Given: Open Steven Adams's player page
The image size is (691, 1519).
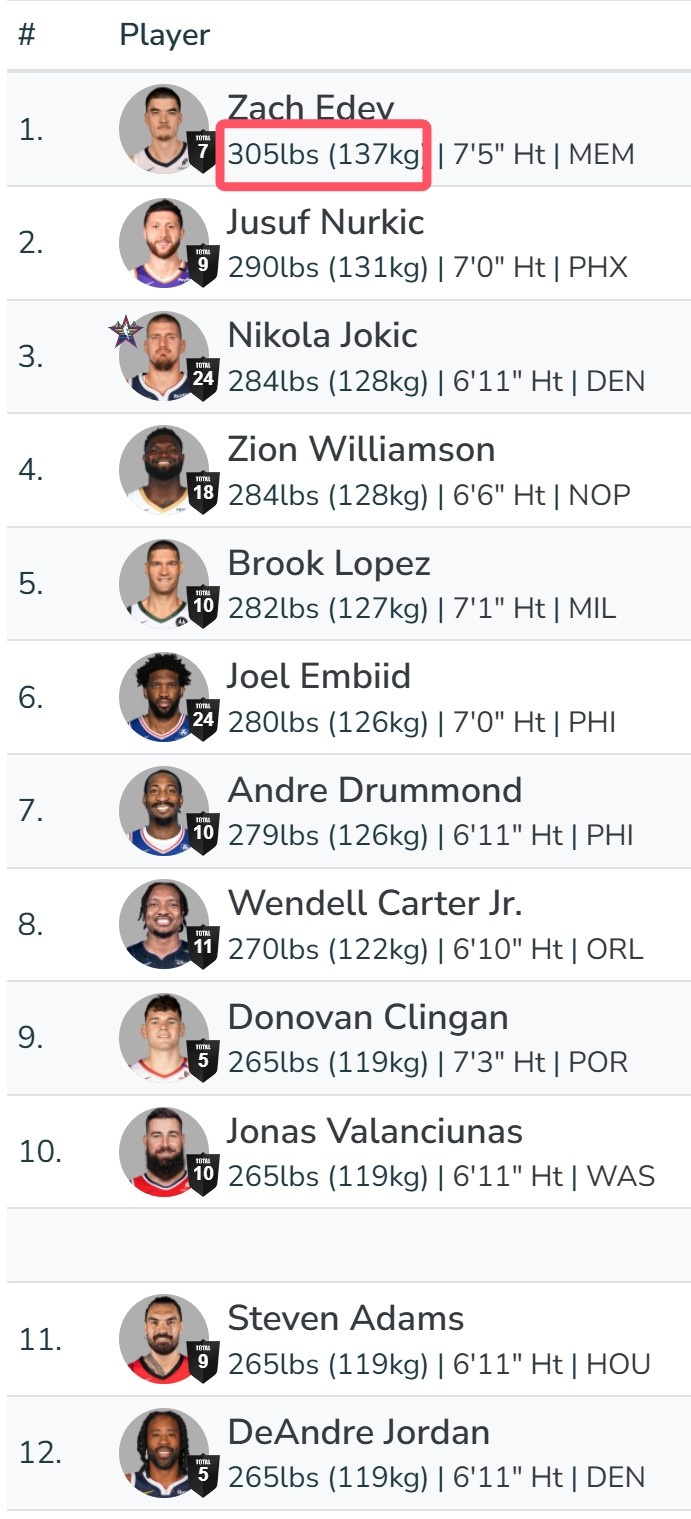Looking at the screenshot, I should 345,1318.
